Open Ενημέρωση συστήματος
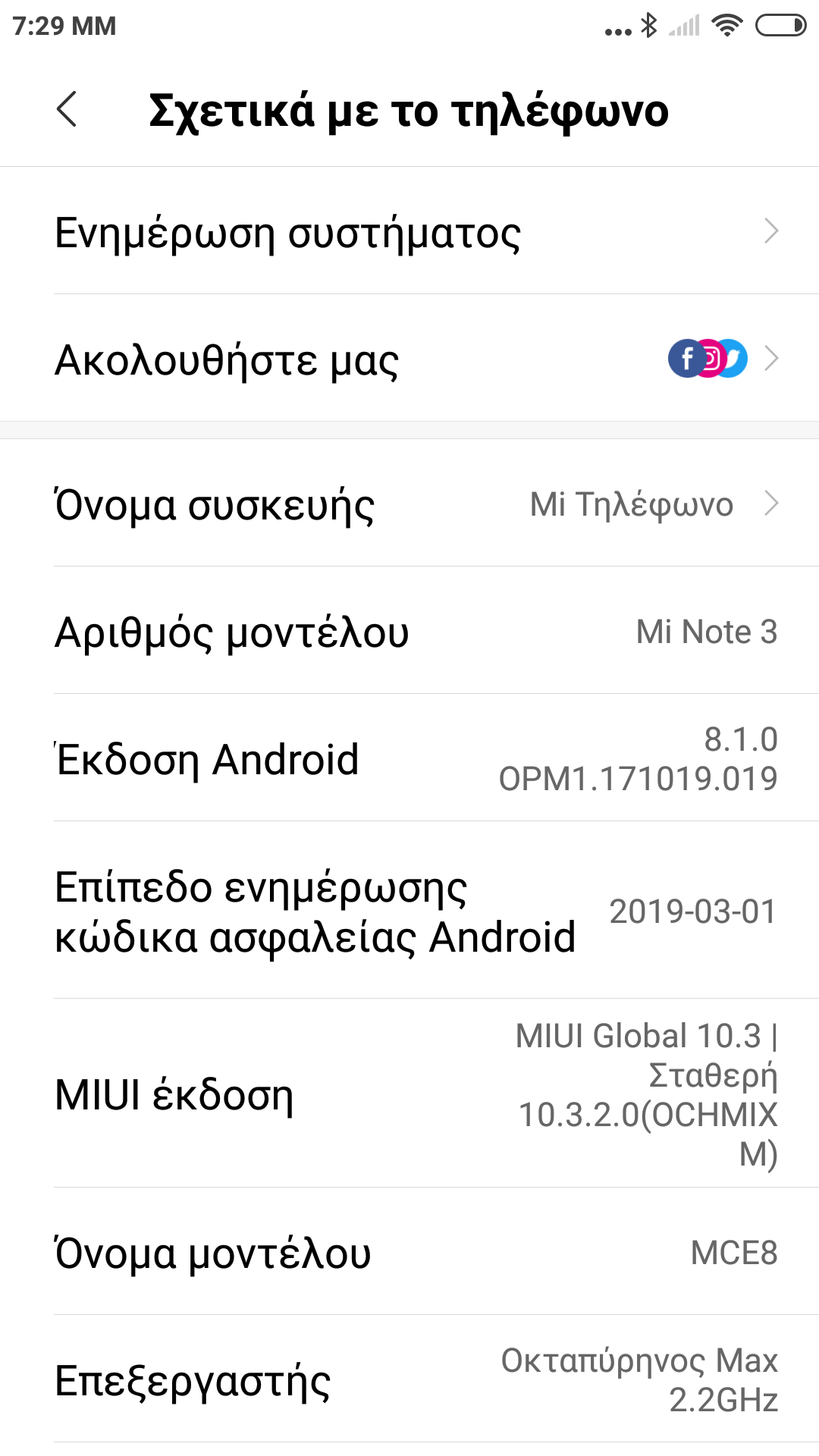Image resolution: width=819 pixels, height=1456 pixels. pos(409,231)
